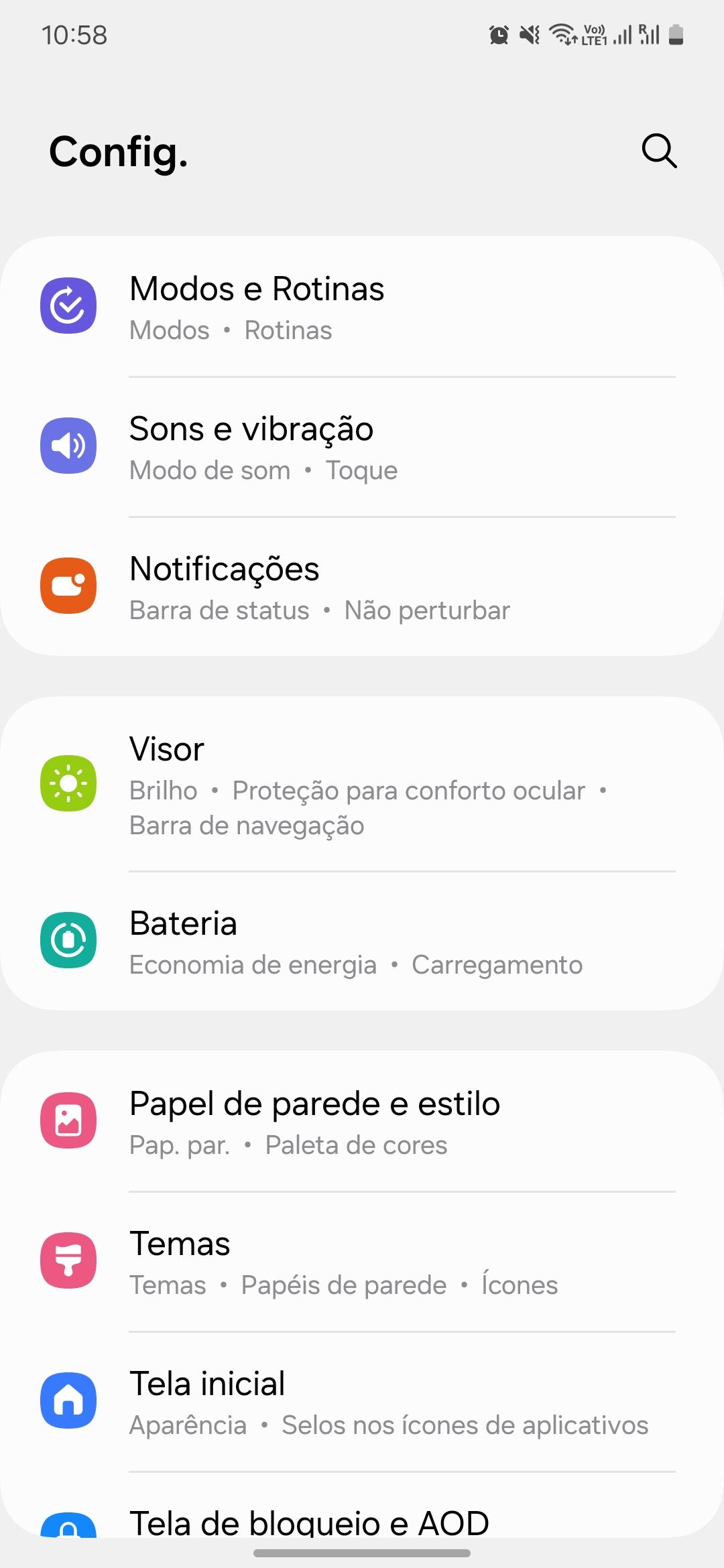
Task: Open Notificações settings
Action: click(362, 587)
